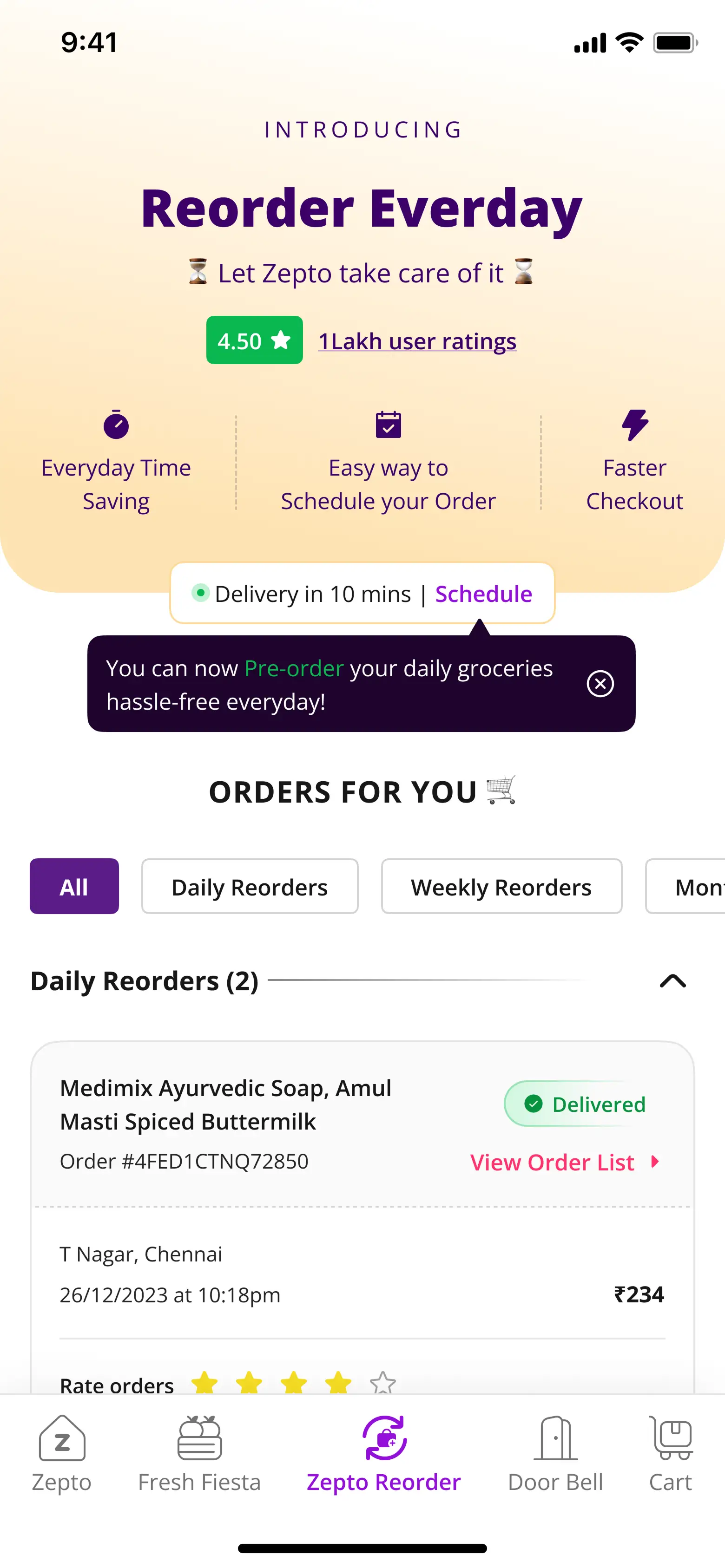Open the partially visible Monthly filter tab

click(698, 886)
